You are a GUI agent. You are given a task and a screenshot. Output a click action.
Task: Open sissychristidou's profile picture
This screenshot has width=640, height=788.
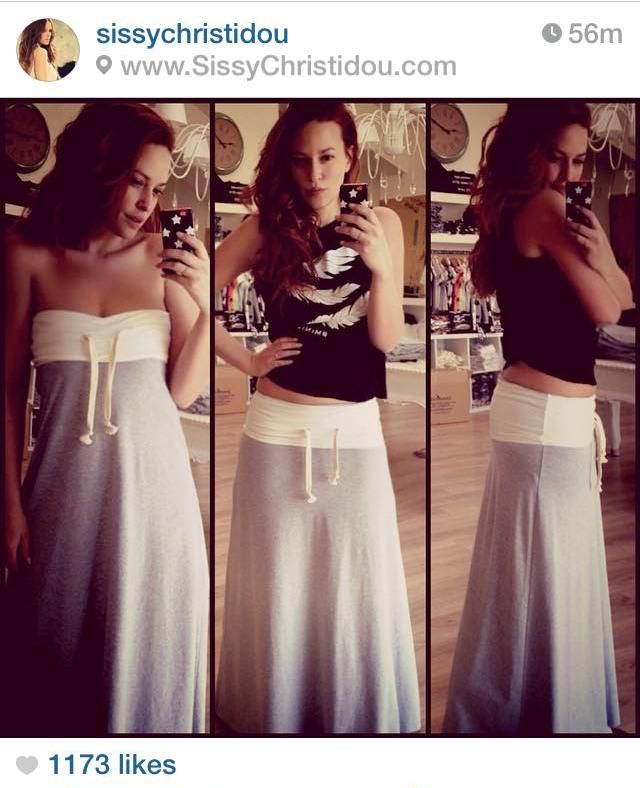(47, 49)
